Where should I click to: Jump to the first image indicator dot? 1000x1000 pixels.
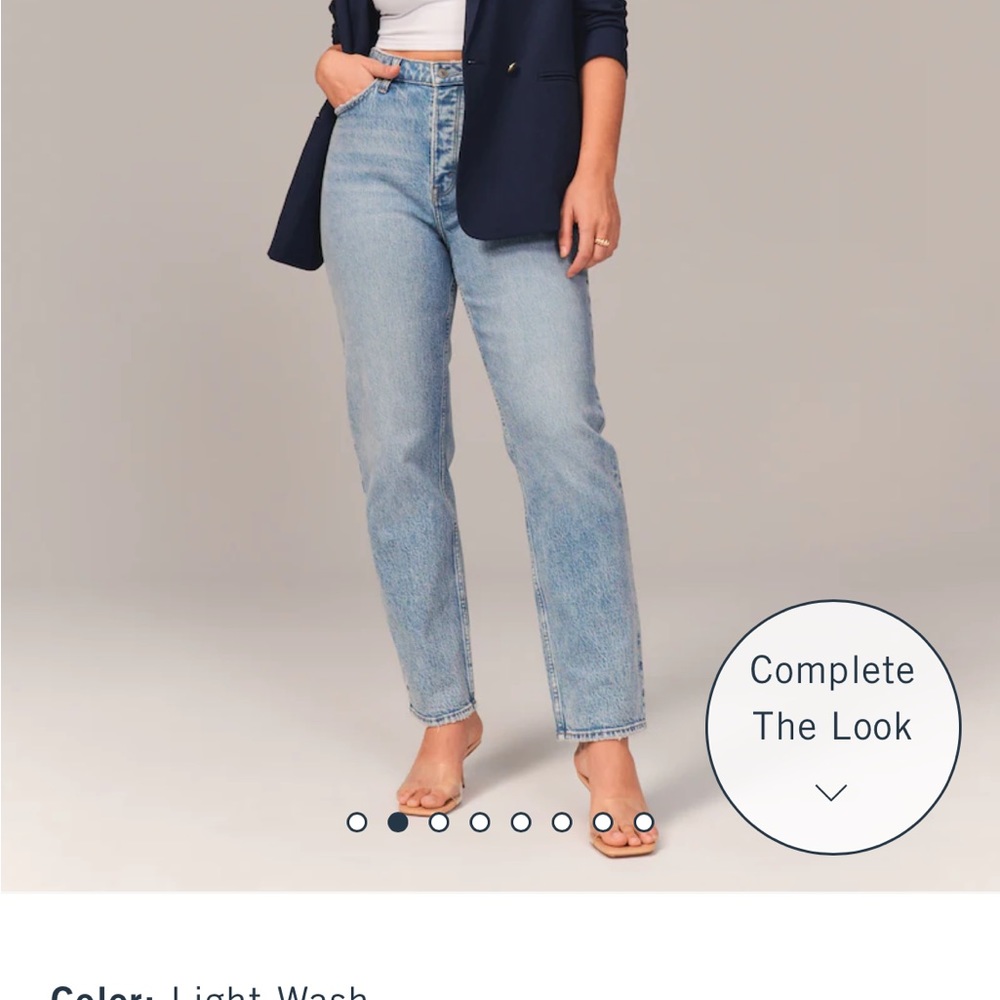point(357,822)
